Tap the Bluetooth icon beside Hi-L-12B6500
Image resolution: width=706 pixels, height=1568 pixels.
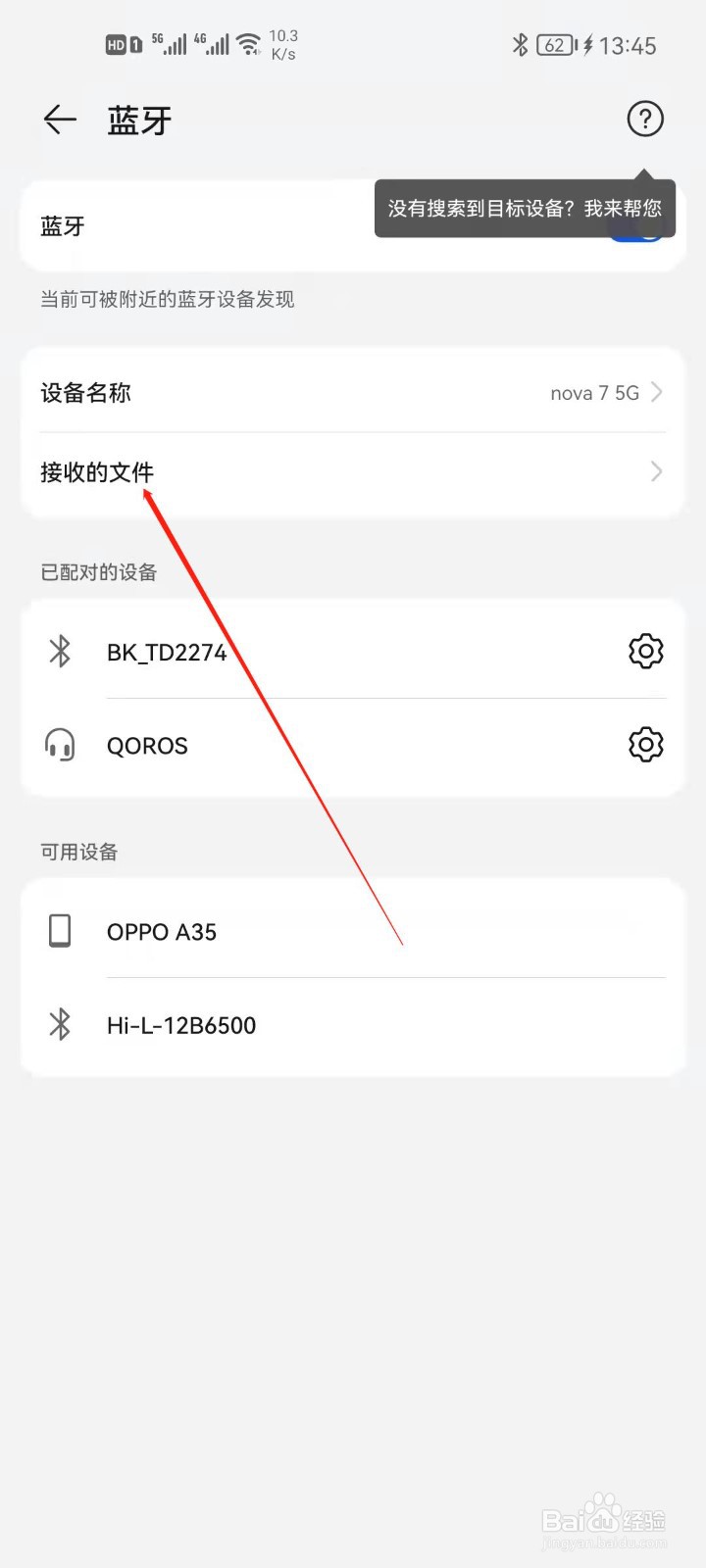[60, 1025]
